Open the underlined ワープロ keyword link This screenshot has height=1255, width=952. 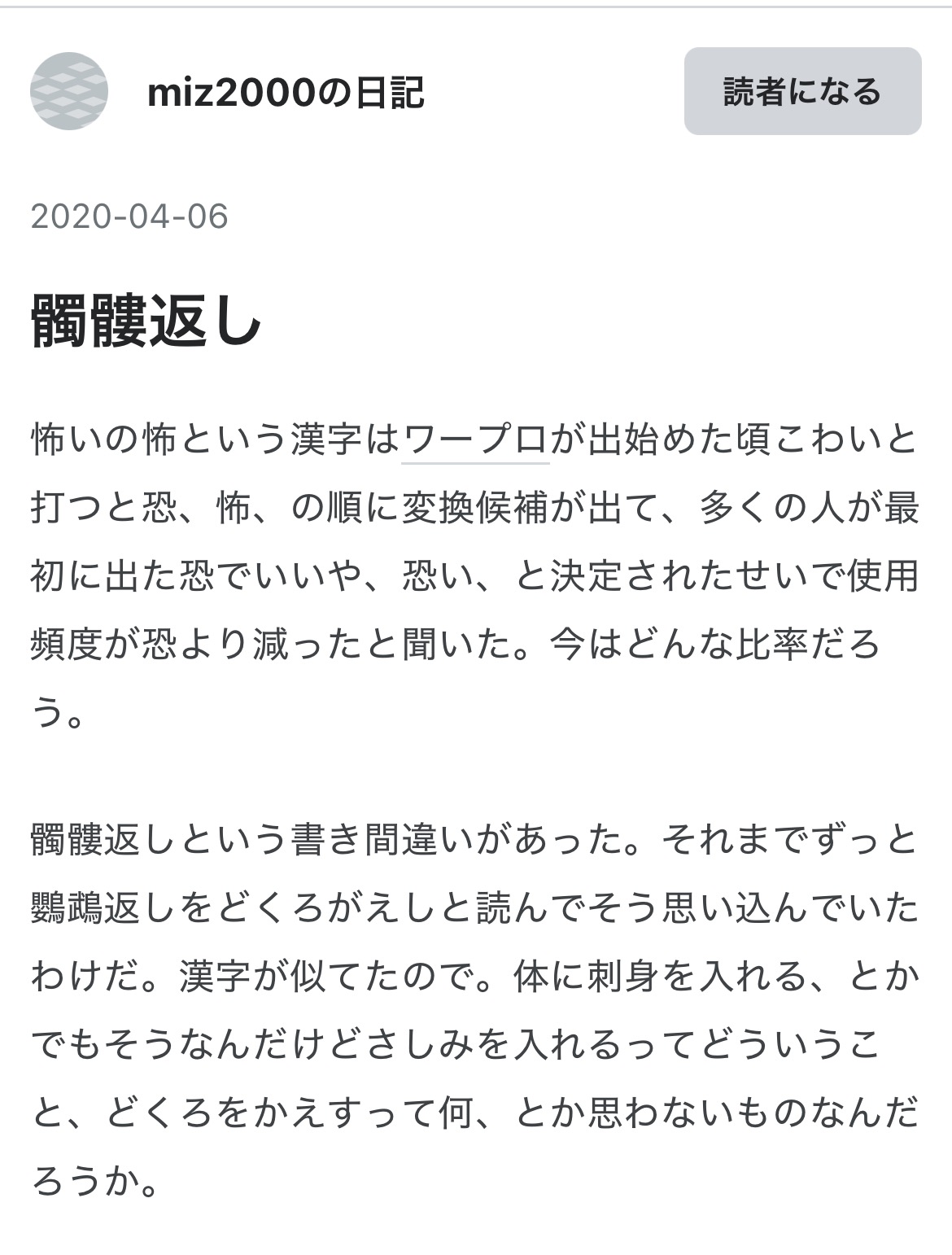[x=475, y=440]
